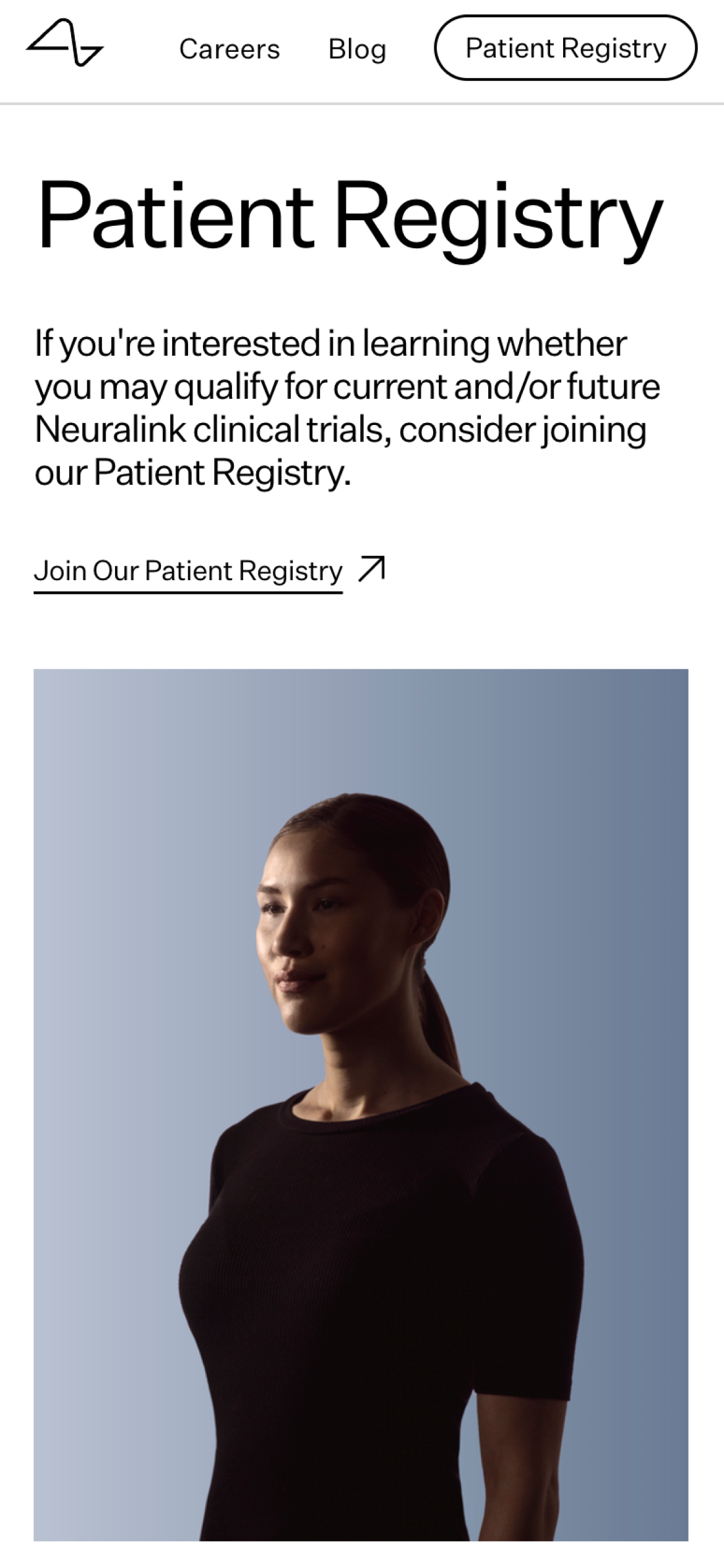Go to the Careers page
This screenshot has width=724, height=1568.
(x=229, y=49)
